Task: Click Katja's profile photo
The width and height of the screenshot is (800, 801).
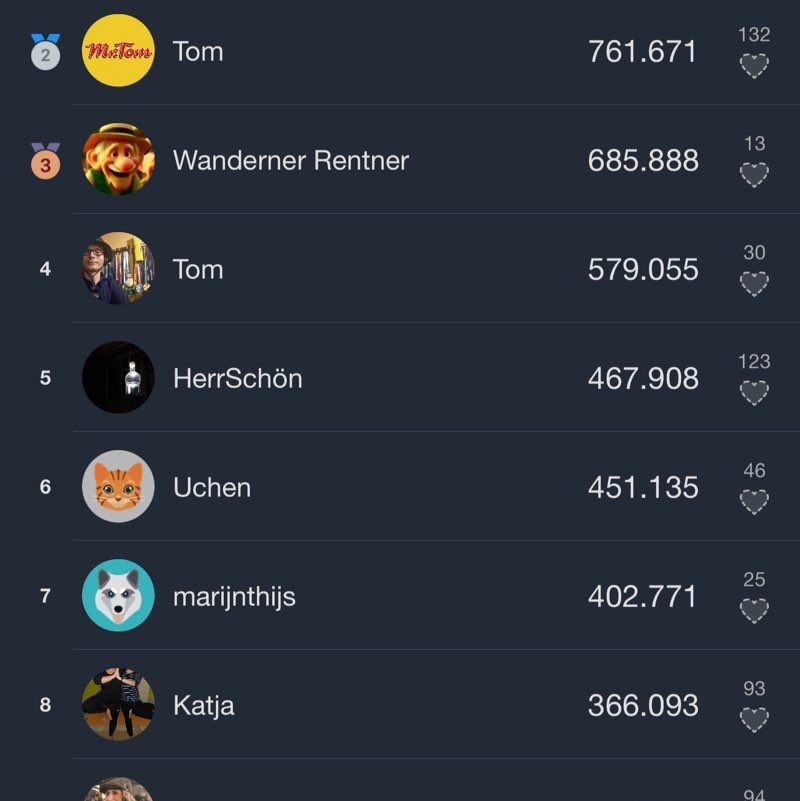Action: click(x=117, y=705)
